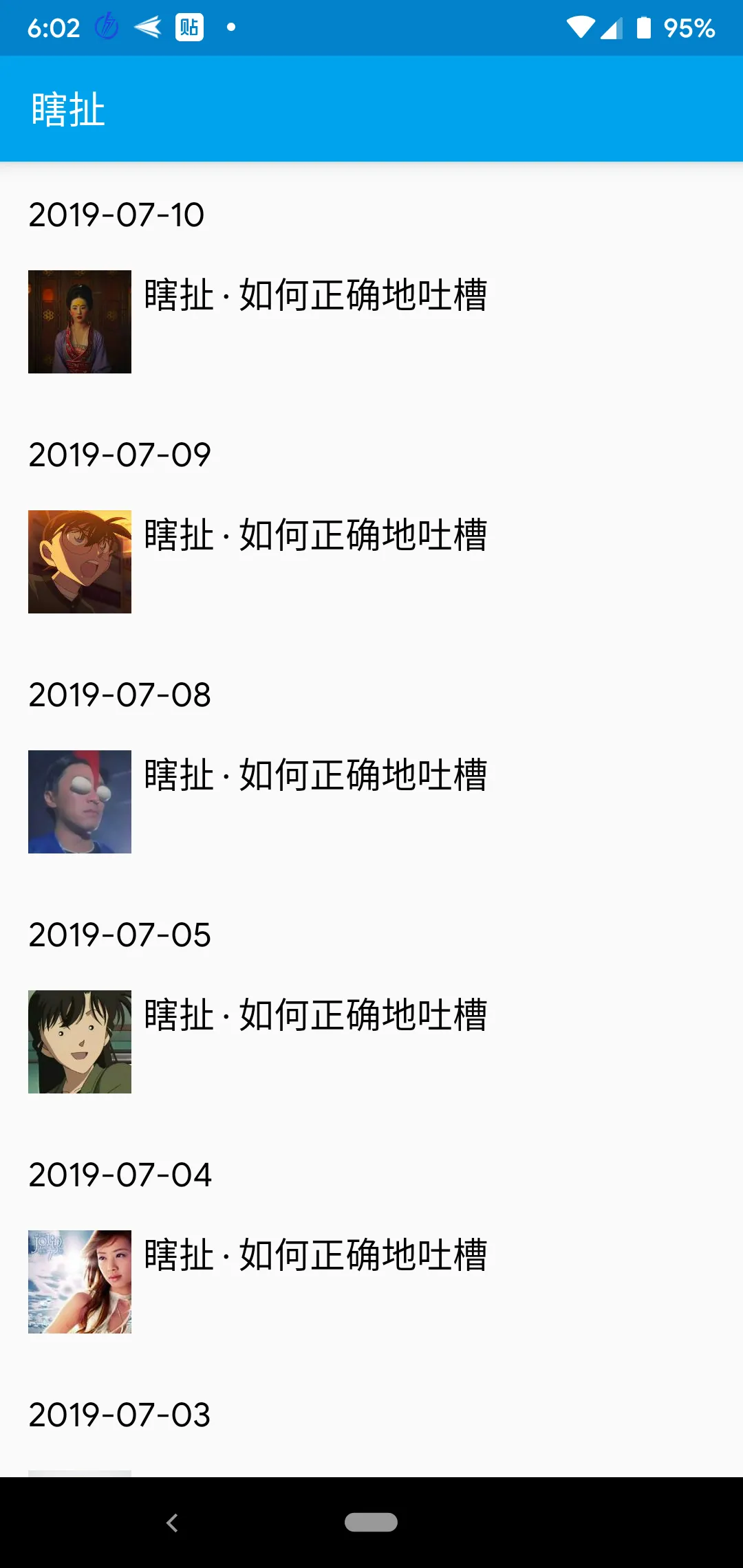Tap the egg-eyes meme thumbnail for 2019-07-08
This screenshot has height=1568, width=743.
tap(79, 802)
